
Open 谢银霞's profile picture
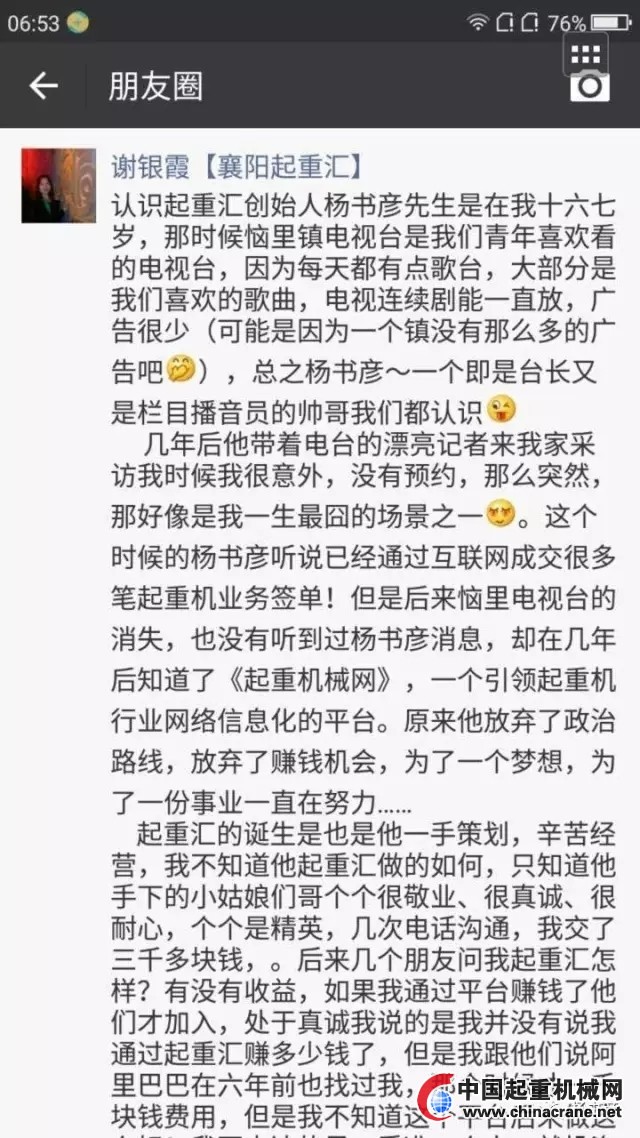coord(58,185)
